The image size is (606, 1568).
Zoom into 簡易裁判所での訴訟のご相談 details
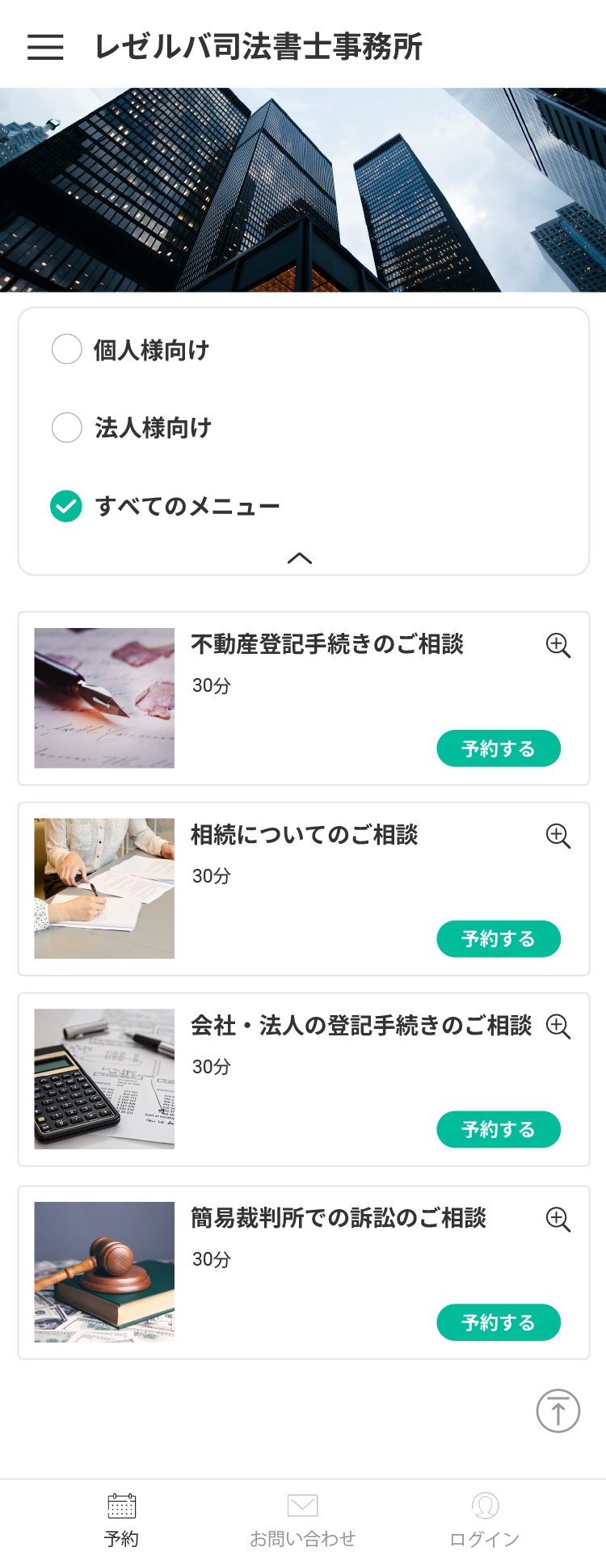[558, 1219]
